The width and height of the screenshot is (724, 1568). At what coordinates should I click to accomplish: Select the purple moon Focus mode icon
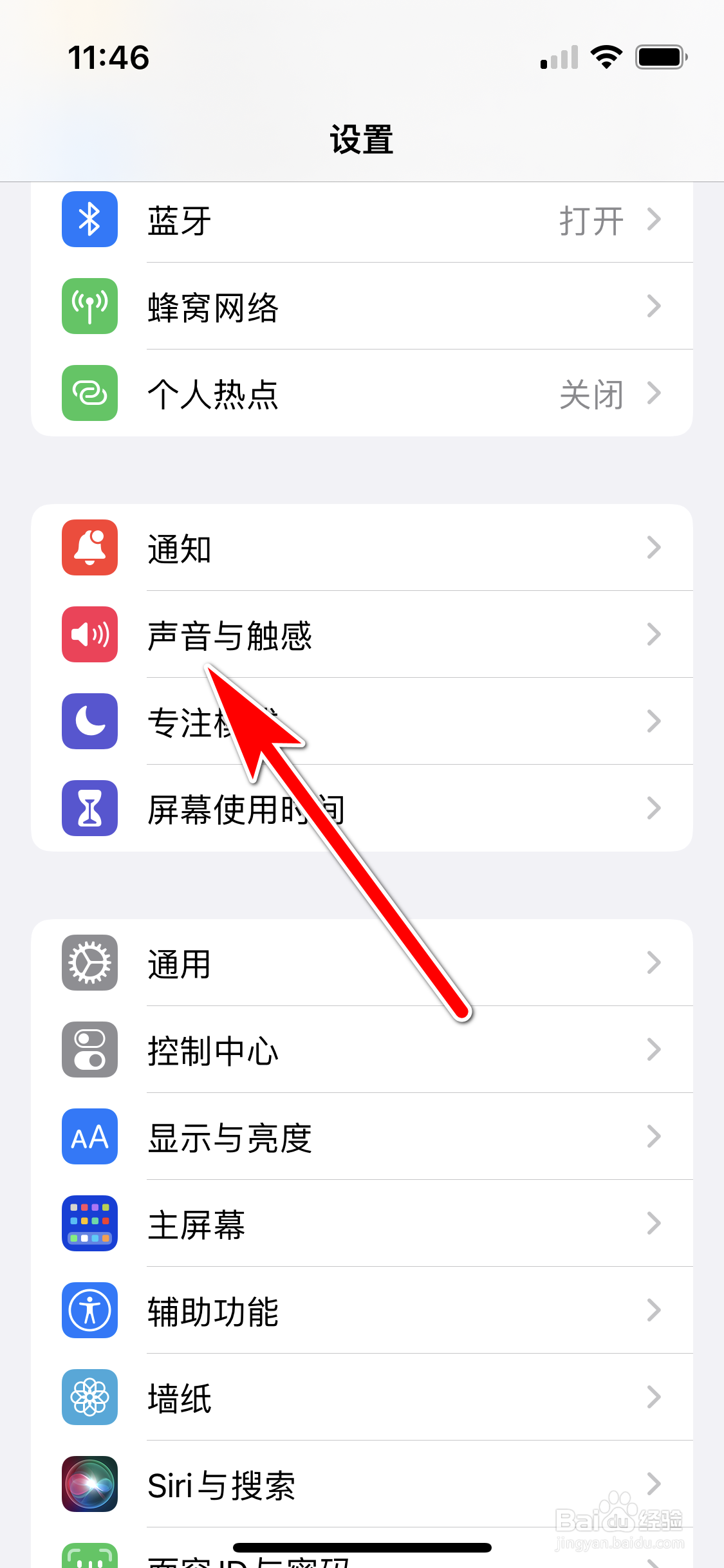tap(89, 722)
